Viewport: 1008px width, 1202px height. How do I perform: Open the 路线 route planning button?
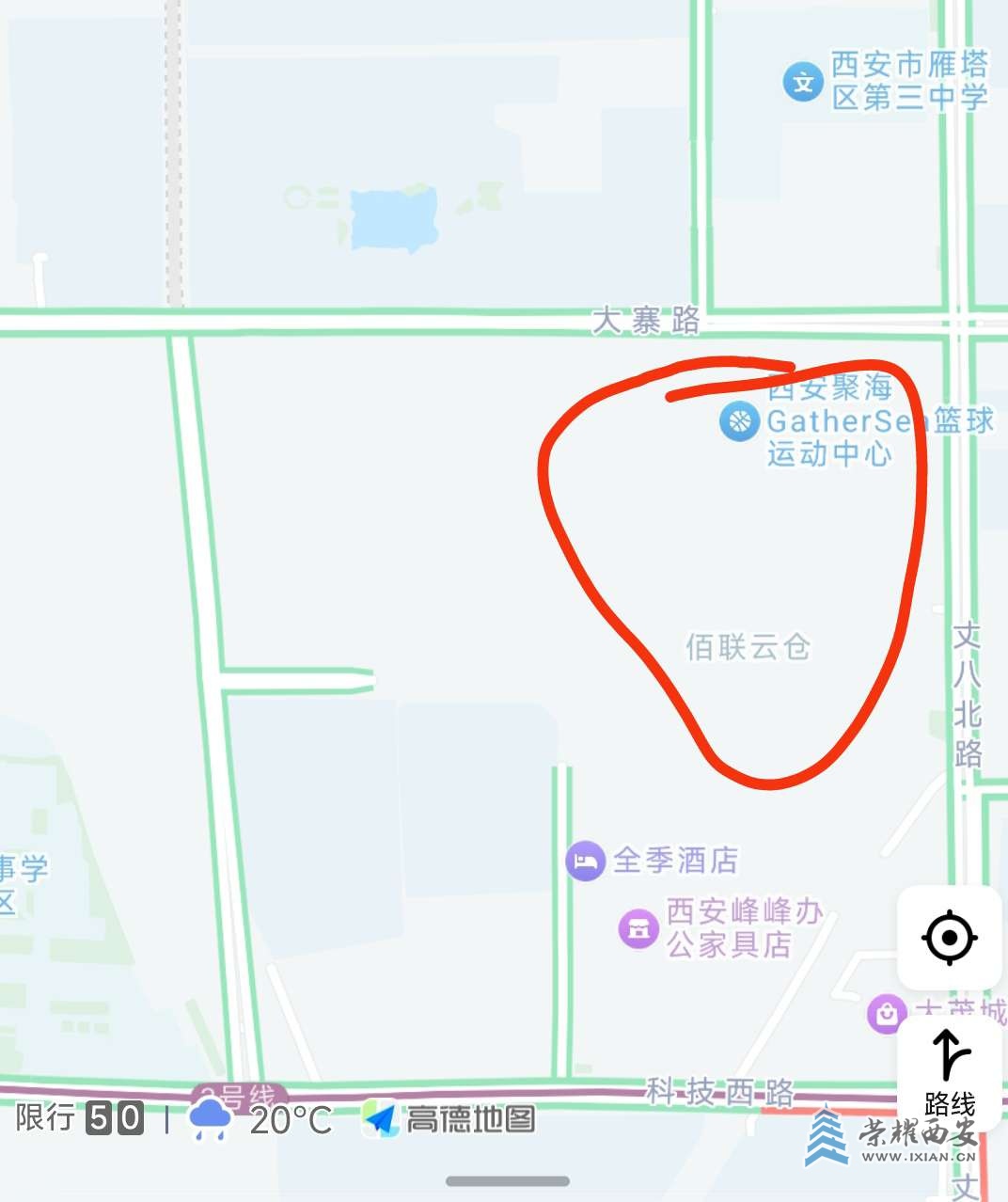(x=949, y=1072)
